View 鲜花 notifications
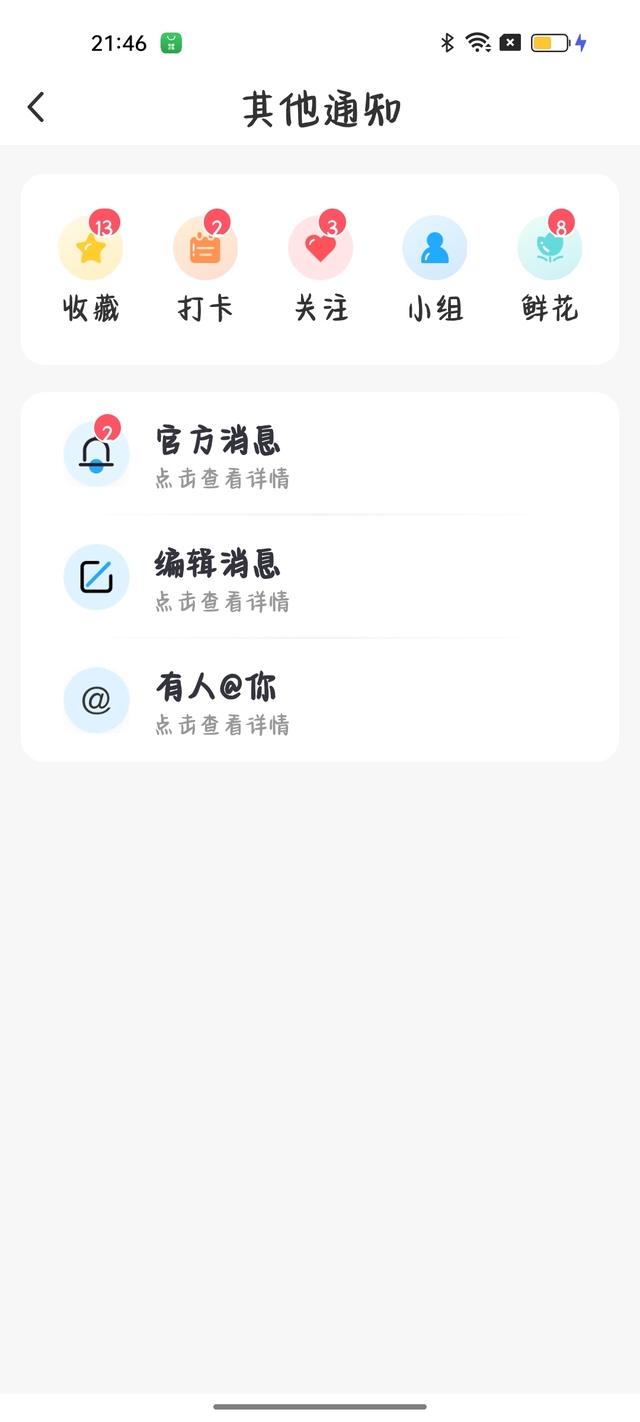The width and height of the screenshot is (640, 1422). pyautogui.click(x=550, y=267)
